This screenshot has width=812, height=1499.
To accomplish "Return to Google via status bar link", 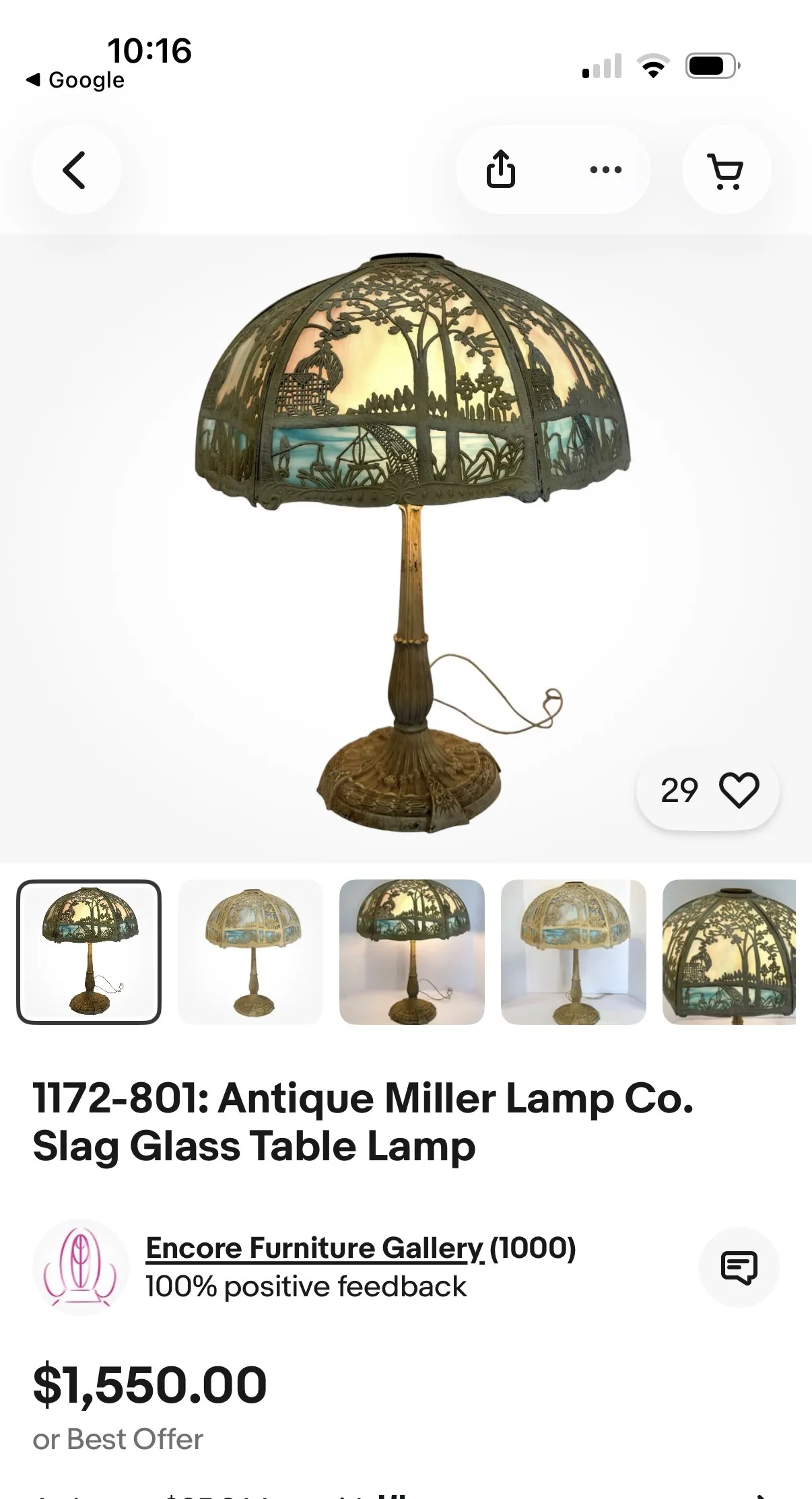I will [x=75, y=80].
